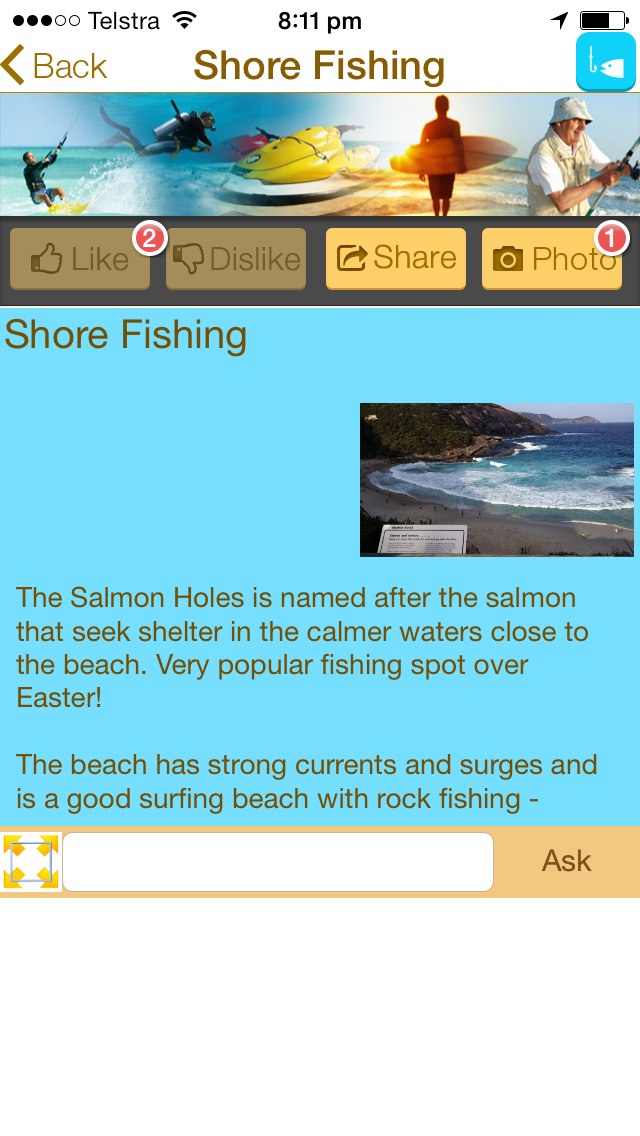Submit question with Ask button
Viewport: 640px width, 1136px height.
(566, 861)
